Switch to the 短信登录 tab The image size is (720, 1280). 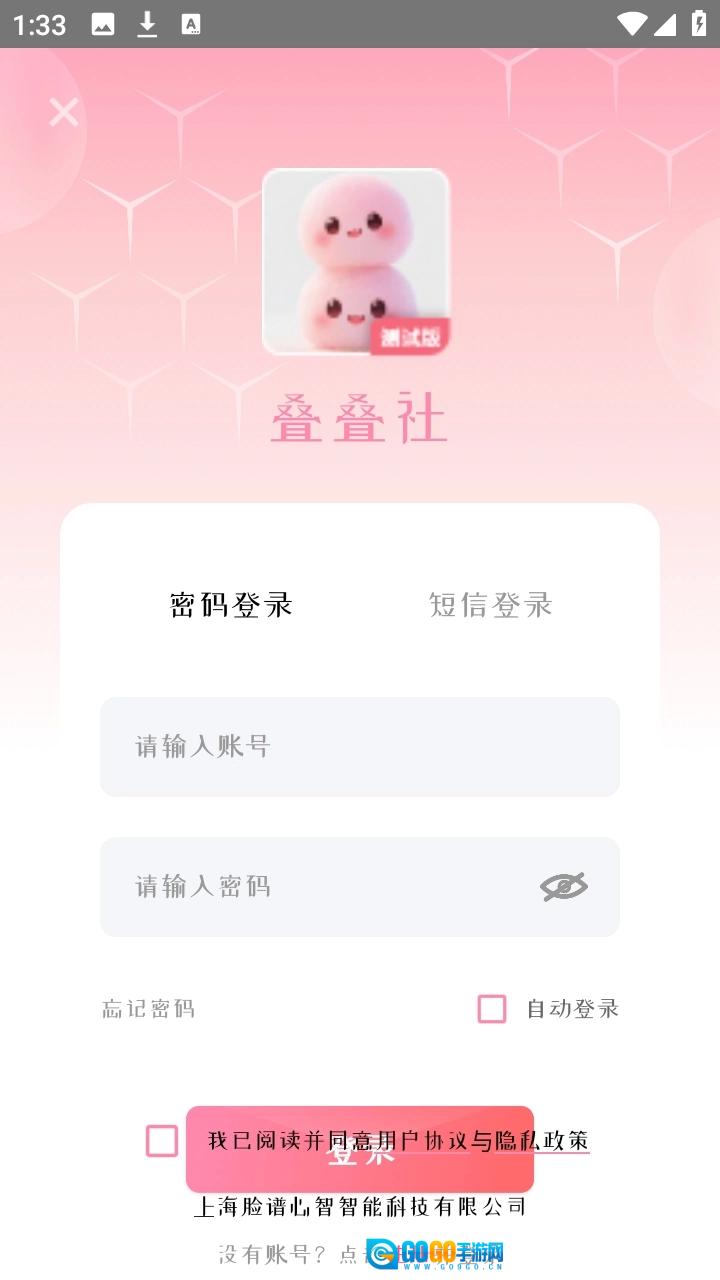490,605
